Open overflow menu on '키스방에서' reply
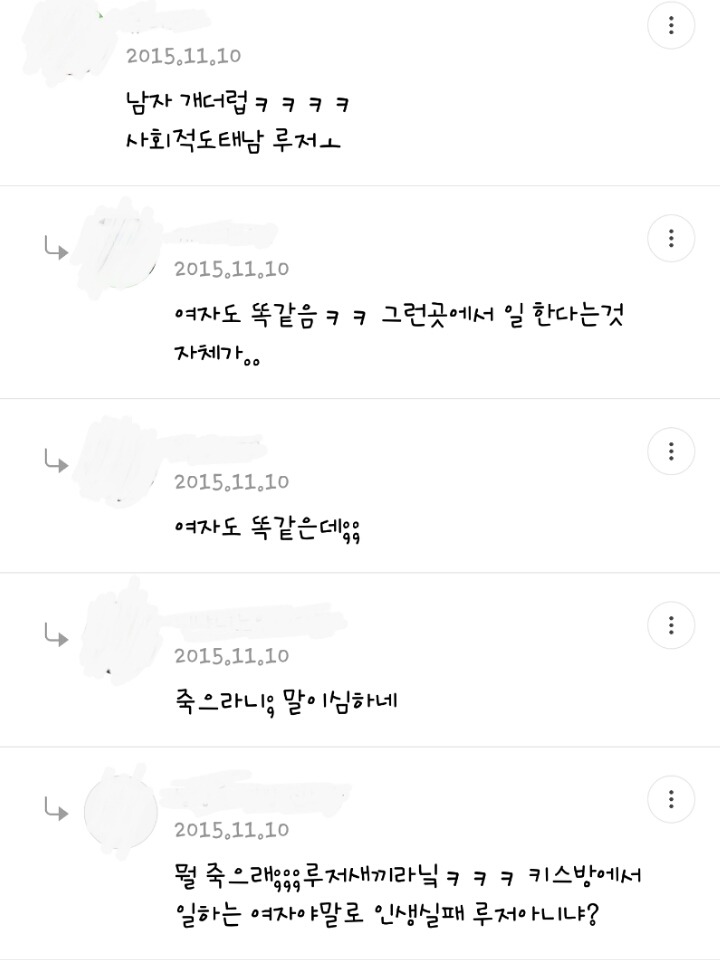This screenshot has height=960, width=720. click(670, 799)
